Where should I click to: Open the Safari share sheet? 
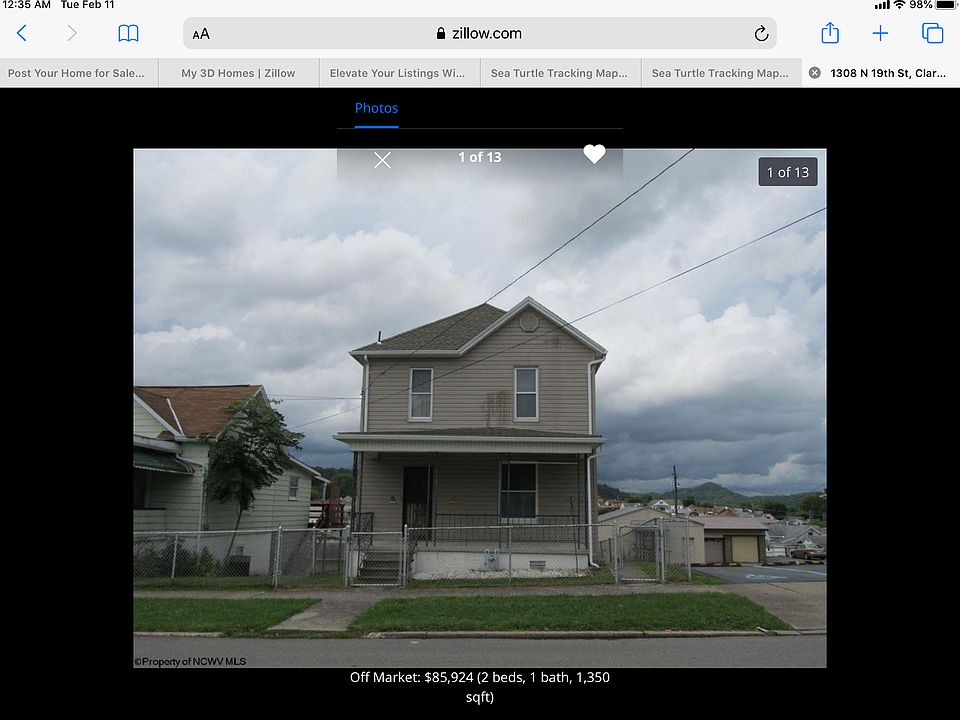coord(829,33)
